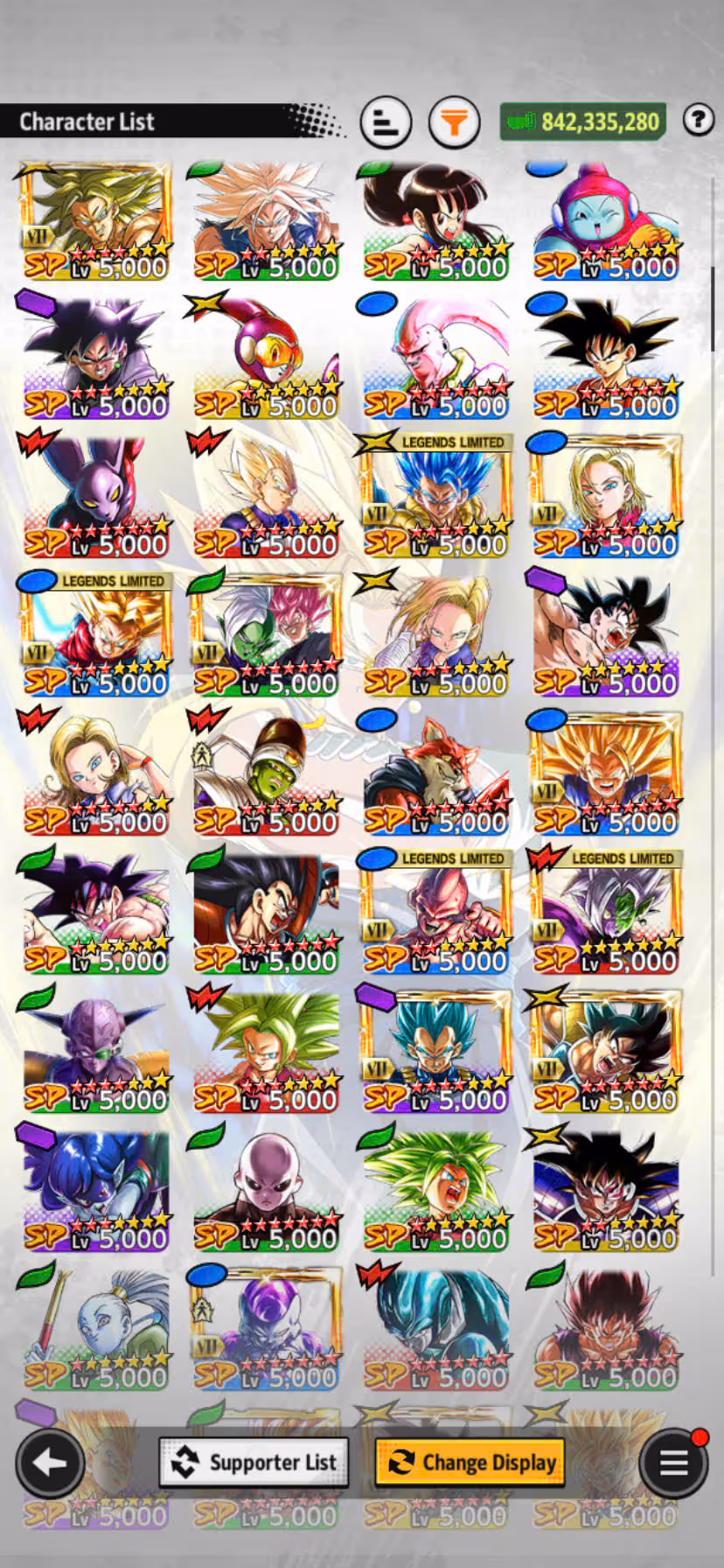This screenshot has width=724, height=1568.
Task: Tap Change Display button
Action: 470,1461
